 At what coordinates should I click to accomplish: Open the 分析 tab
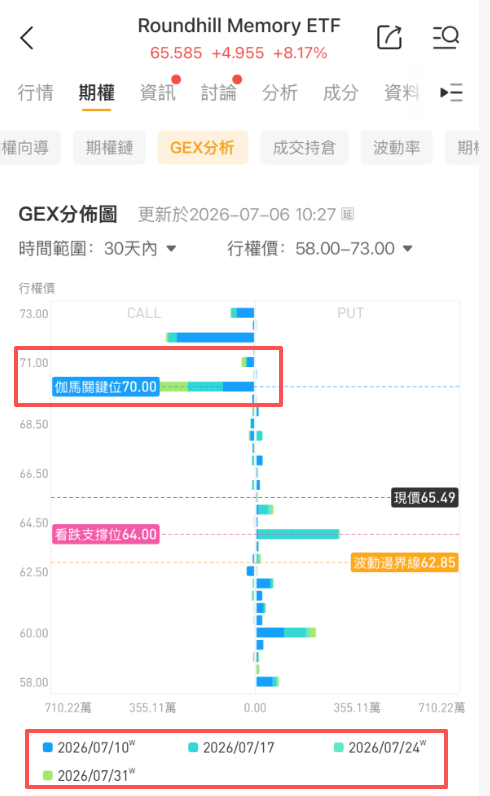[280, 93]
